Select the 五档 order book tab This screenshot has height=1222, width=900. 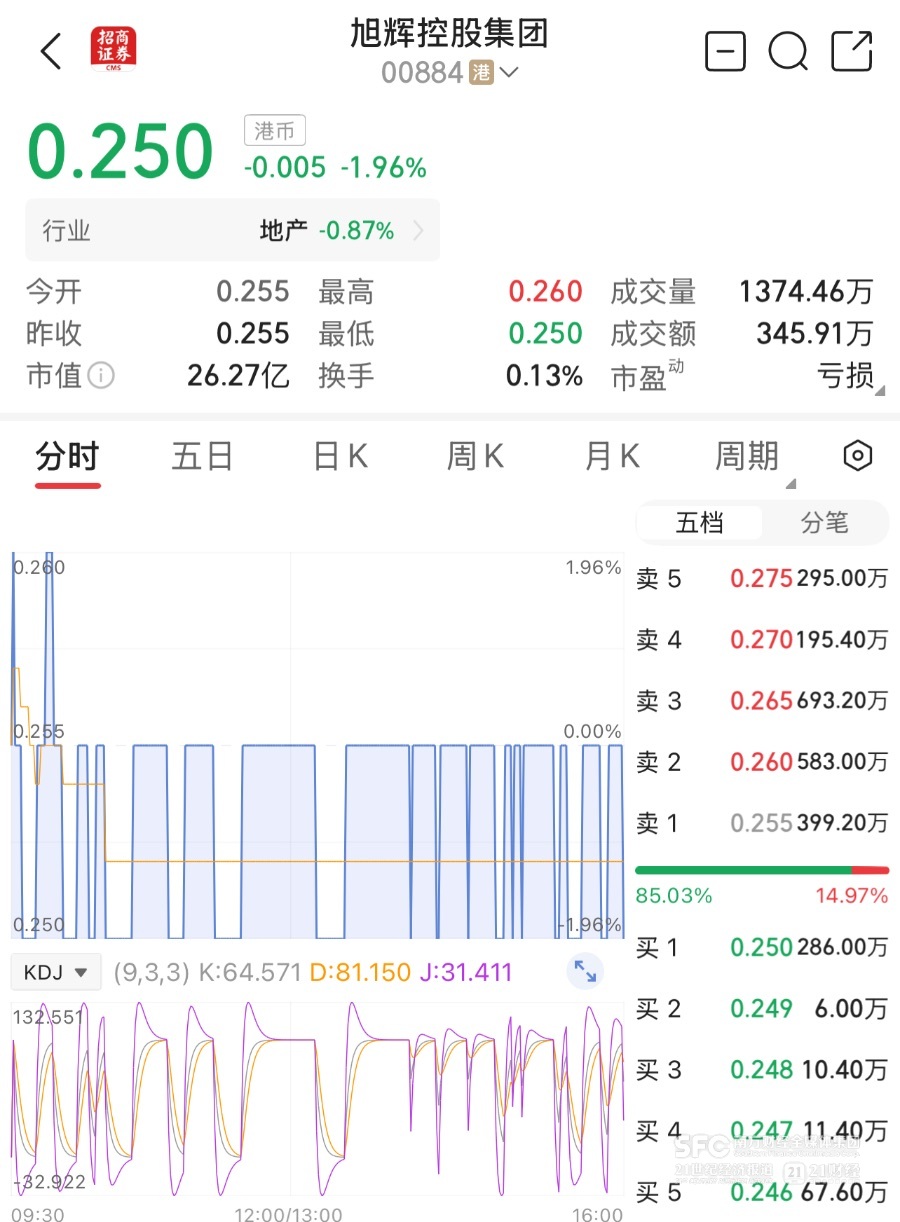click(699, 523)
